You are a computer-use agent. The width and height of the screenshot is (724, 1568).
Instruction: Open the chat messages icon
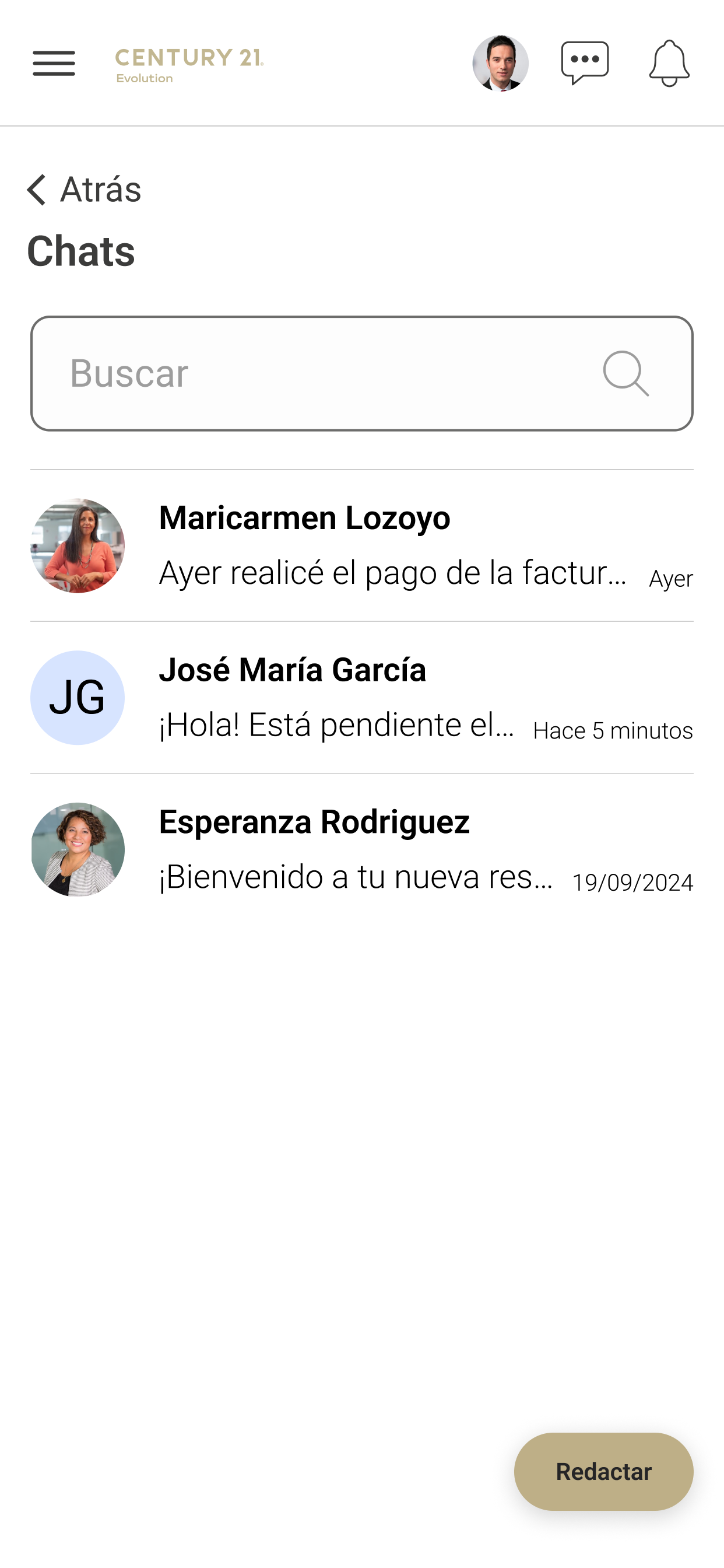[x=585, y=64]
